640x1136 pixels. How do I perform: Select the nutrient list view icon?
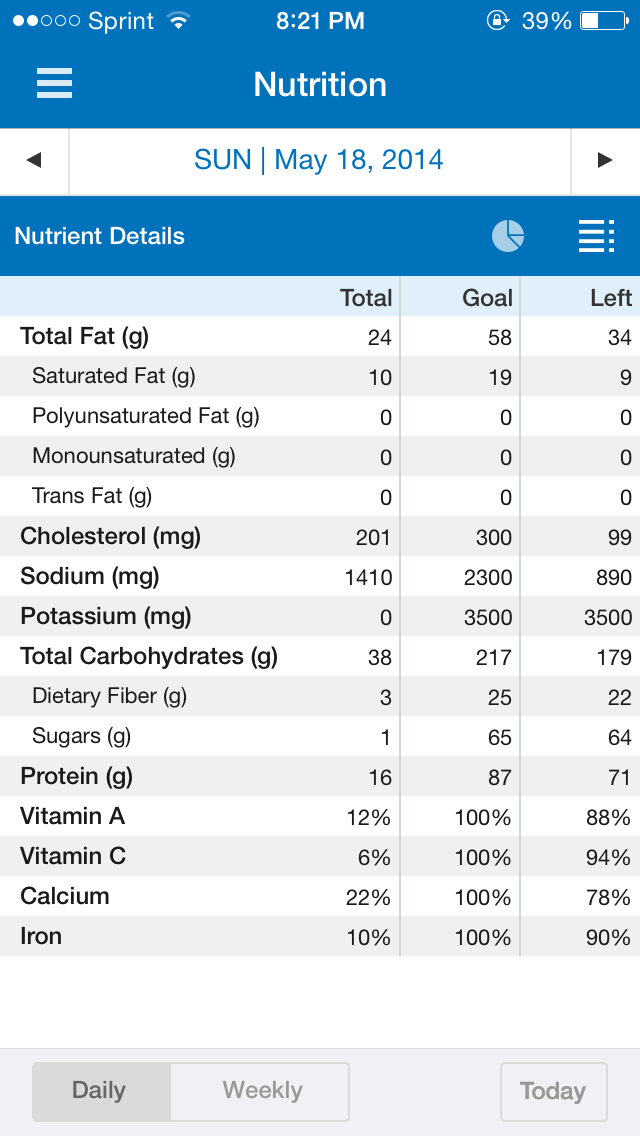(597, 236)
